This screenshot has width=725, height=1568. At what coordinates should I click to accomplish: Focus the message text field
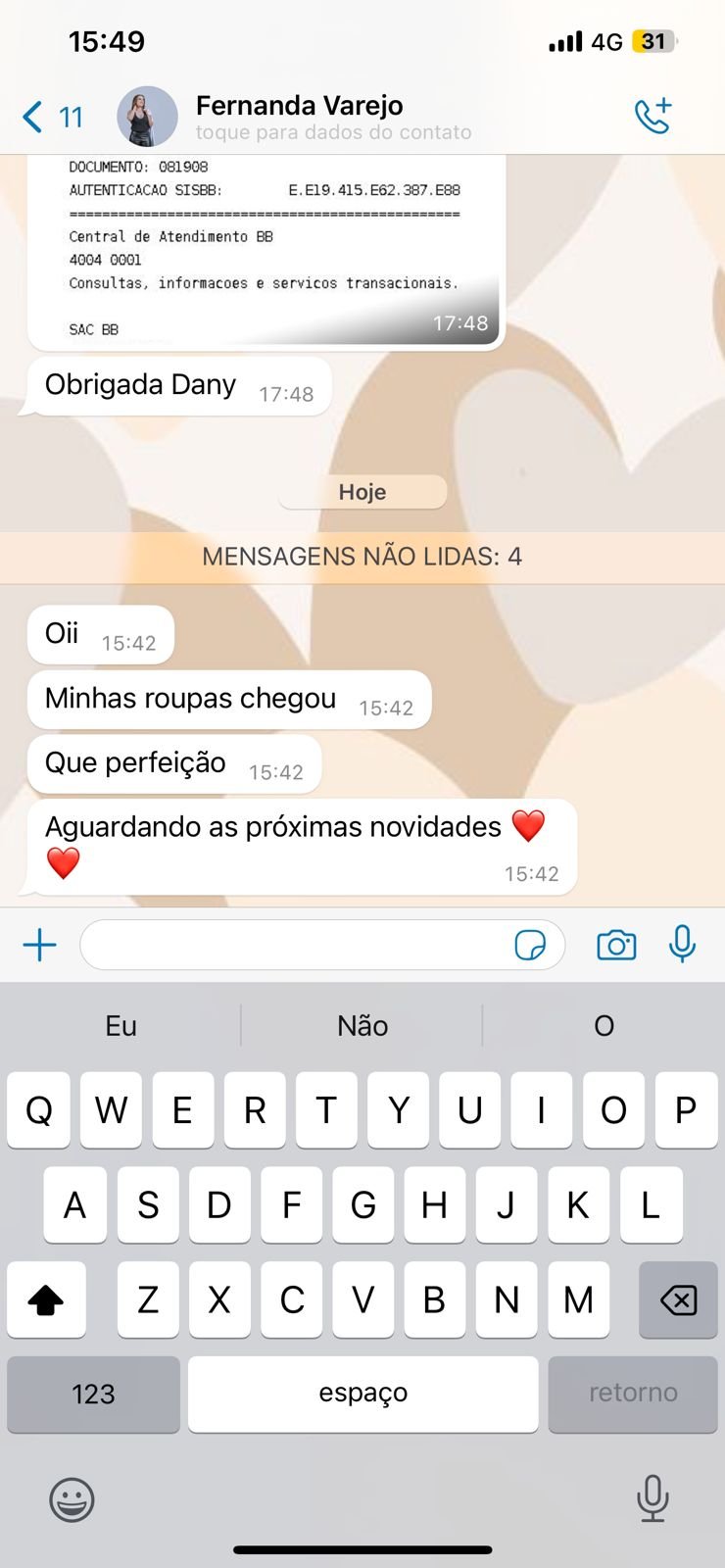click(x=294, y=945)
